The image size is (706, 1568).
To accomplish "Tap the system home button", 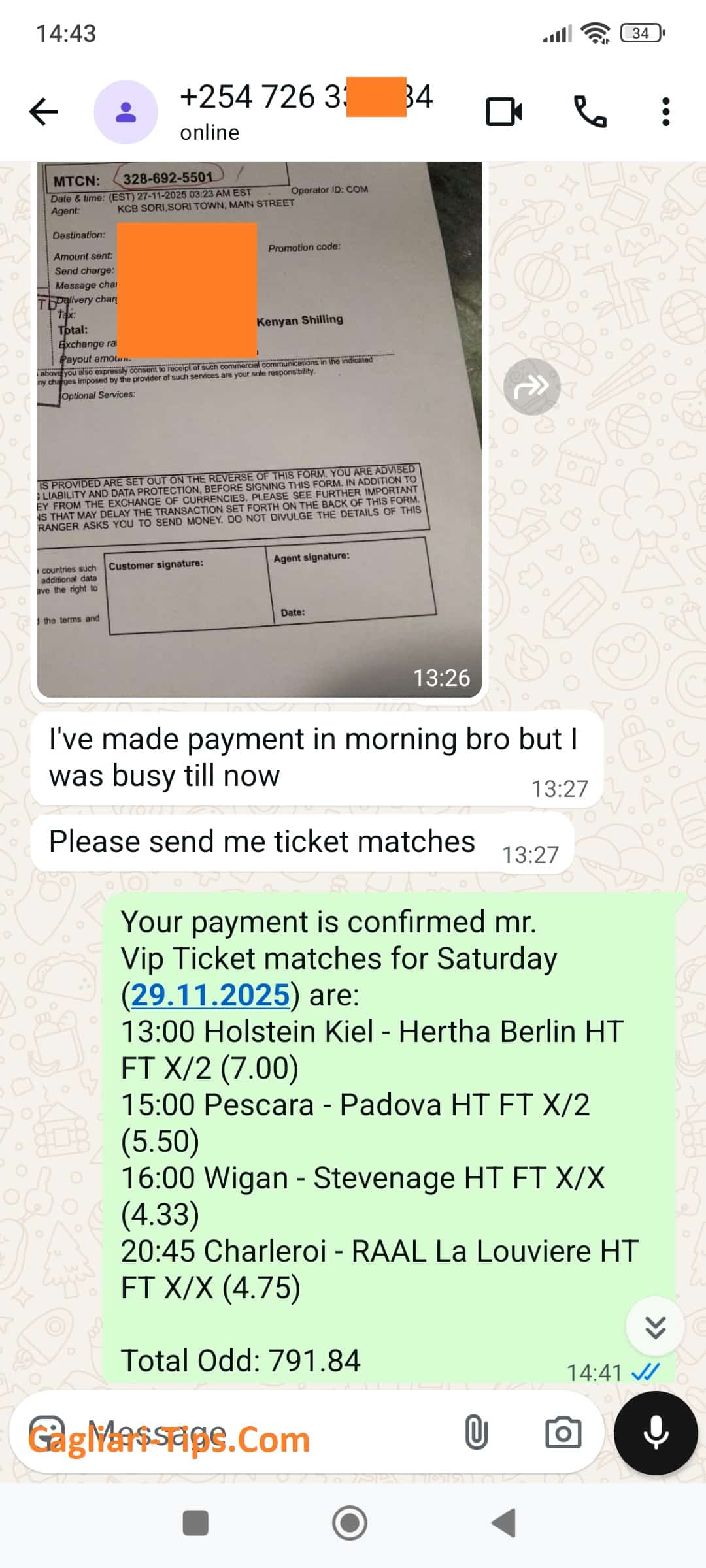I will (x=350, y=1524).
